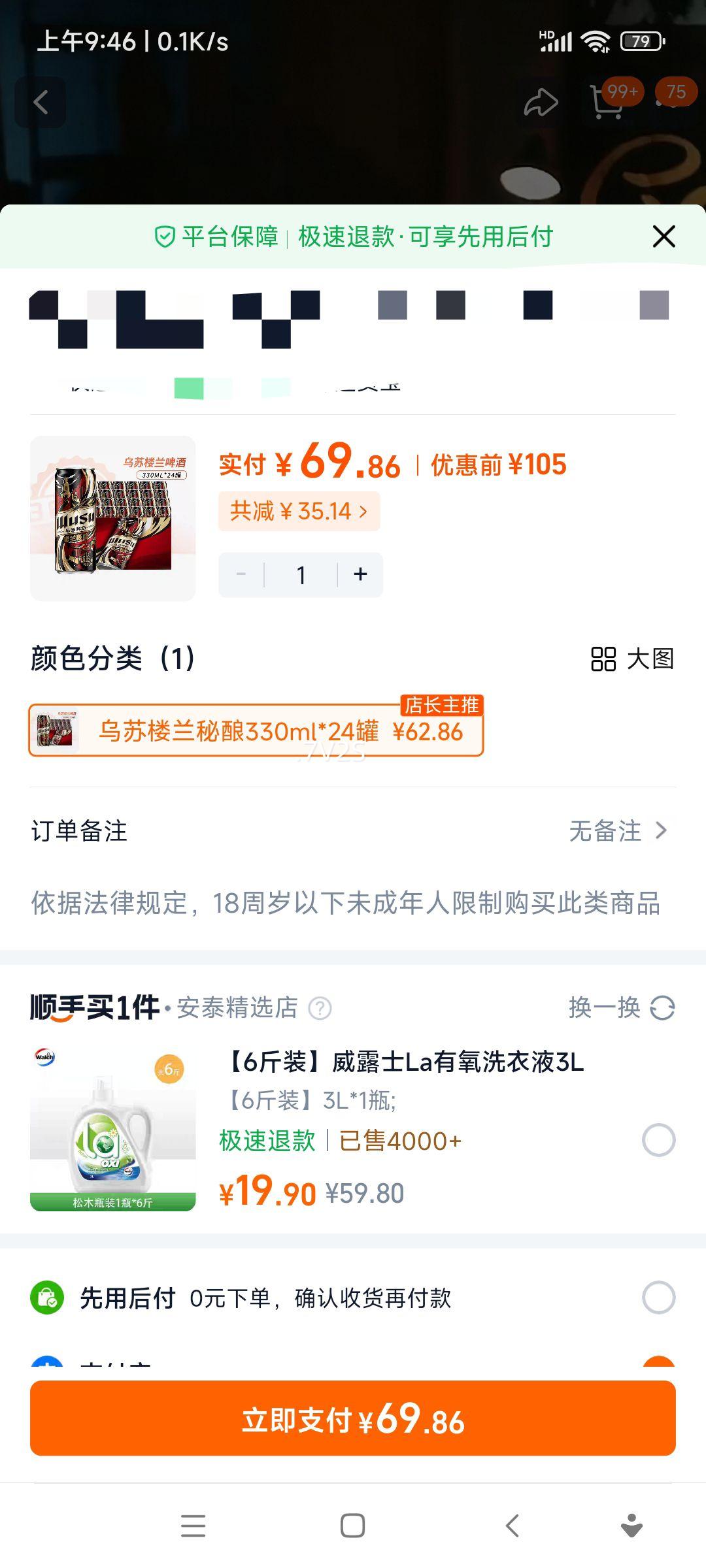Open recent apps from bottom navigation
Viewport: 706px width, 1568px height.
(x=192, y=1527)
